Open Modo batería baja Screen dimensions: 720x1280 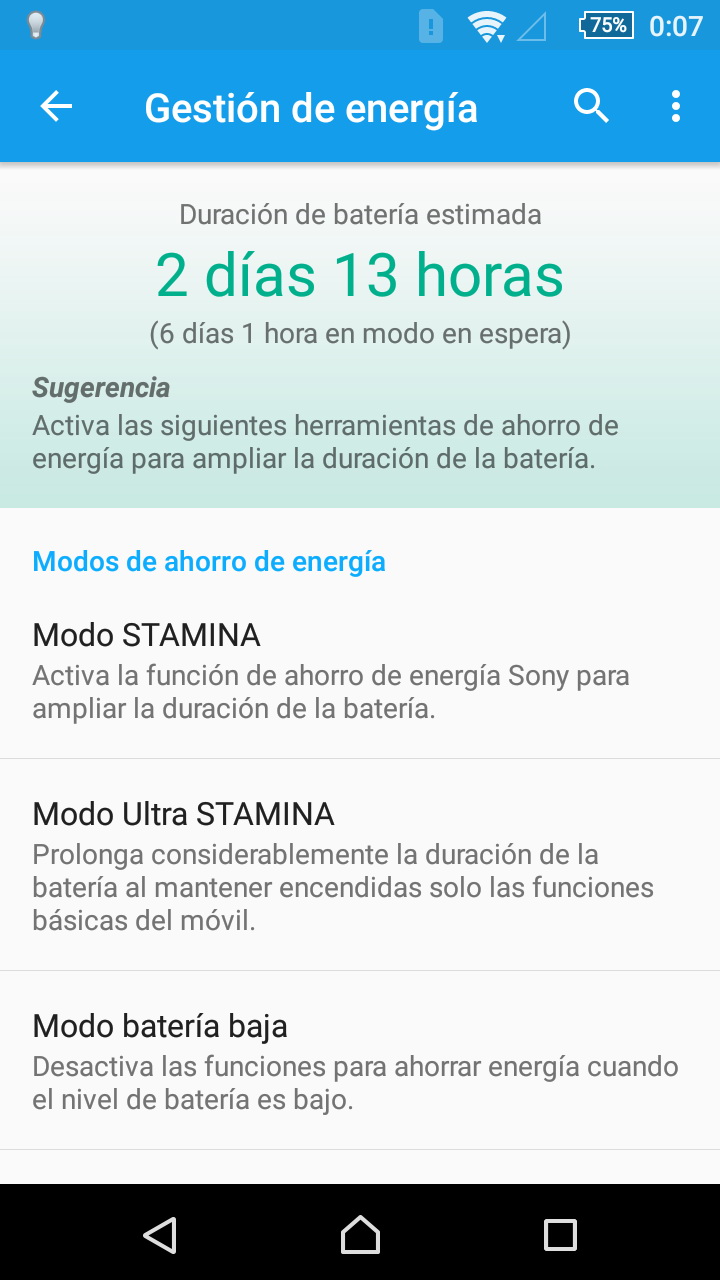[x=360, y=1061]
